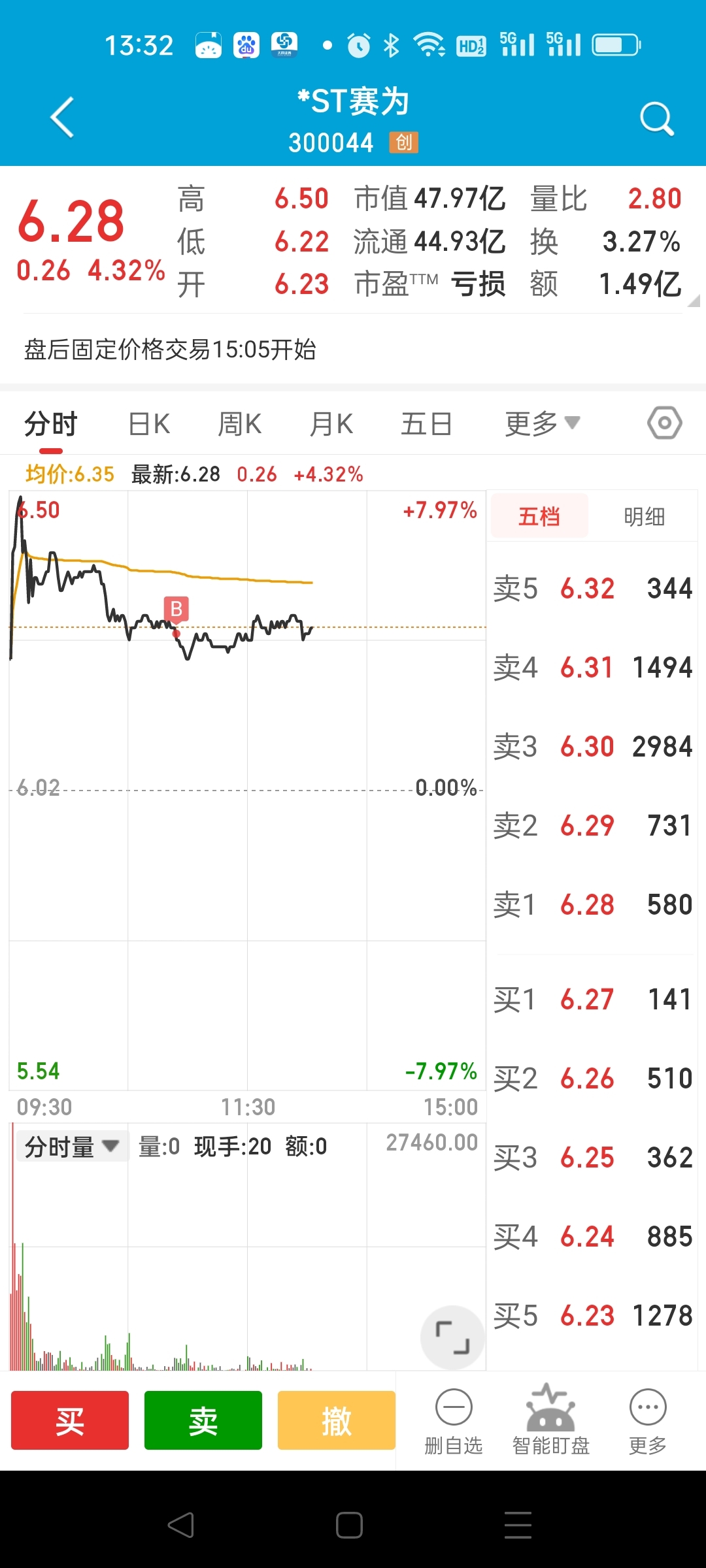Open the bottom 更多 options menu
Image resolution: width=706 pixels, height=1568 pixels.
click(x=648, y=1422)
